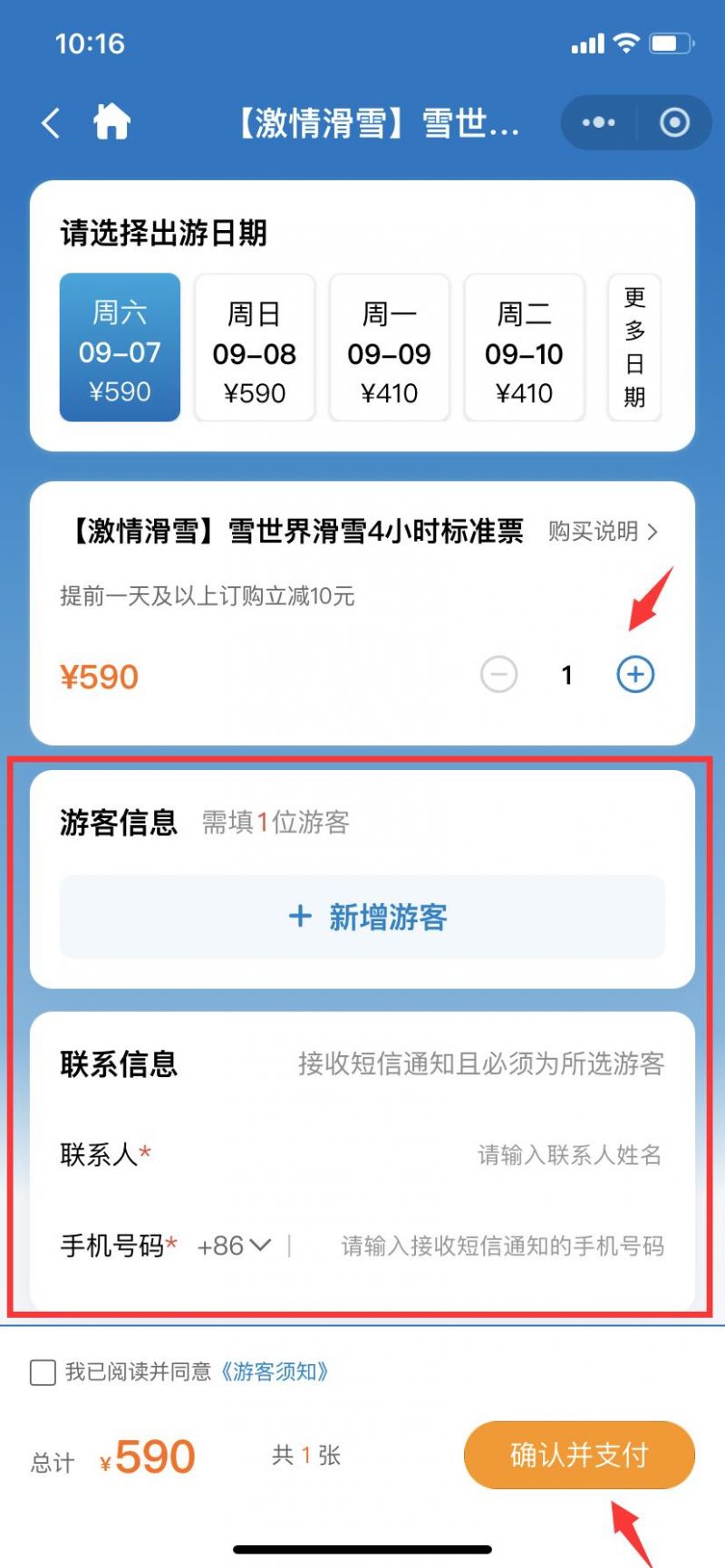The width and height of the screenshot is (725, 1568).
Task: Open the 《游客须知》 link
Action: tap(275, 1372)
